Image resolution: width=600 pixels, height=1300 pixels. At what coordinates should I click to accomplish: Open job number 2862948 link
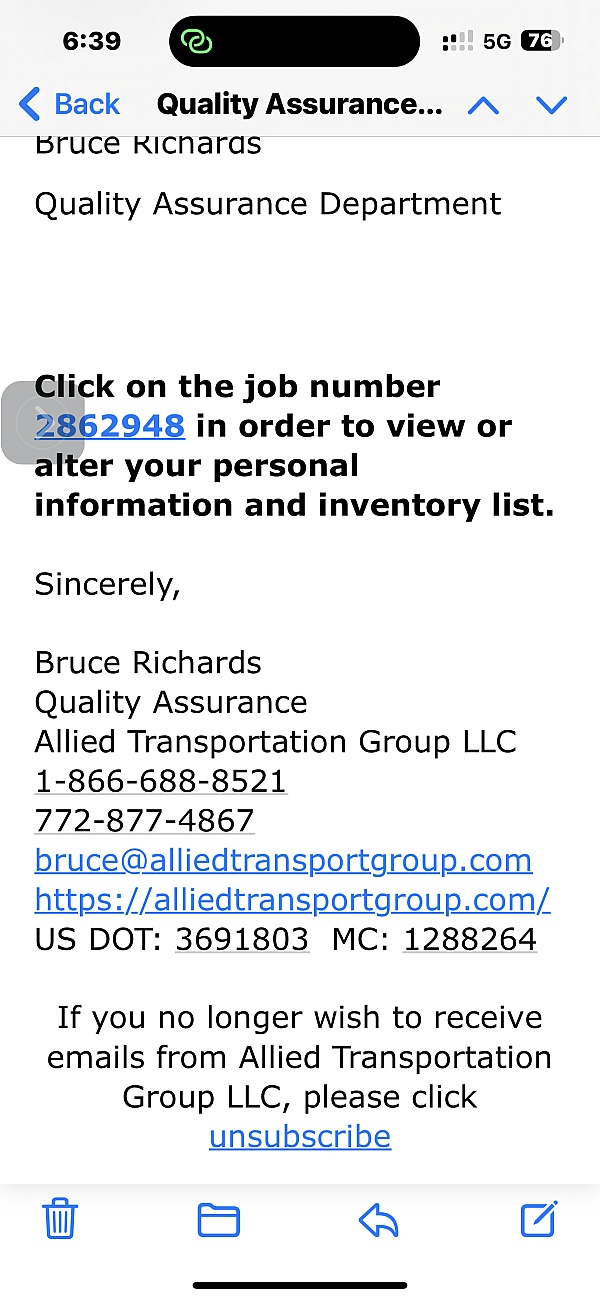[110, 426]
